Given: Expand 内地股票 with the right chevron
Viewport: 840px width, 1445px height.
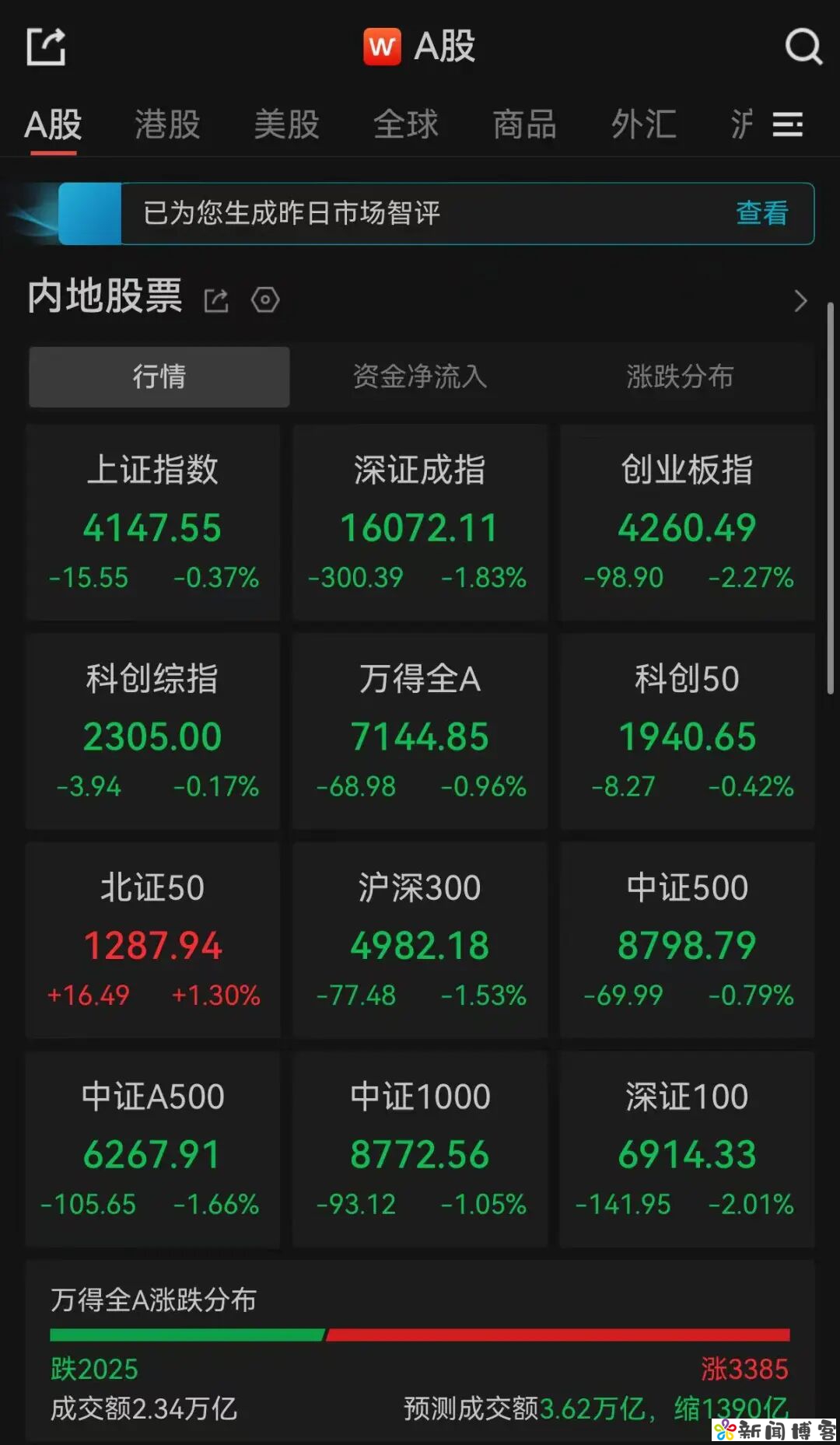Looking at the screenshot, I should 801,300.
